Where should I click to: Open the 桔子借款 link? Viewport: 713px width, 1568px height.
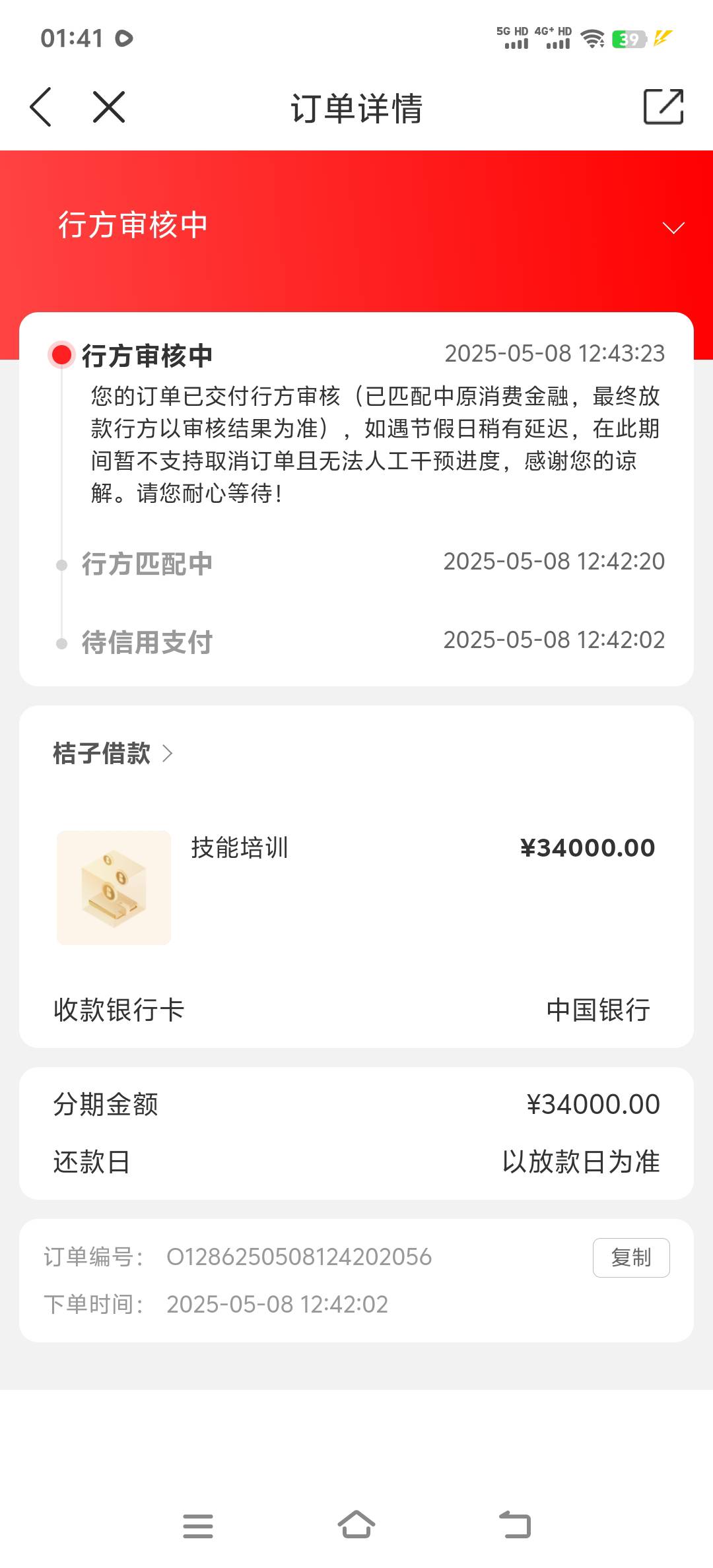[x=112, y=754]
